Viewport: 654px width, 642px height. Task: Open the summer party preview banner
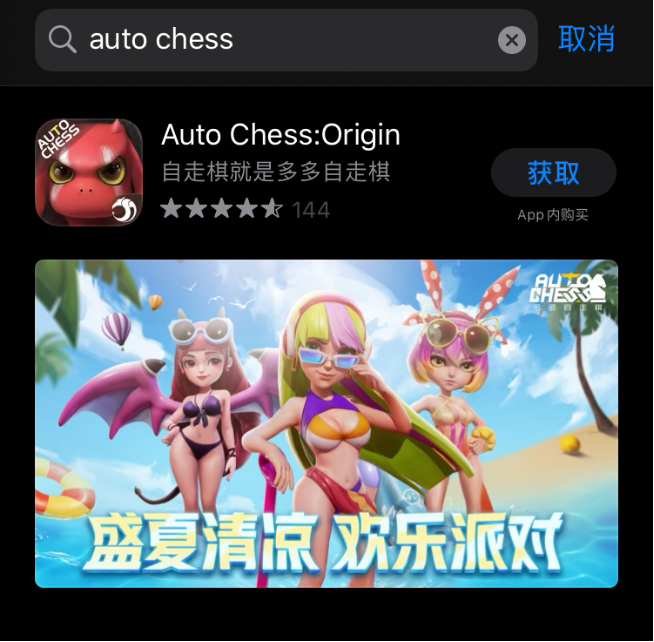click(x=326, y=423)
